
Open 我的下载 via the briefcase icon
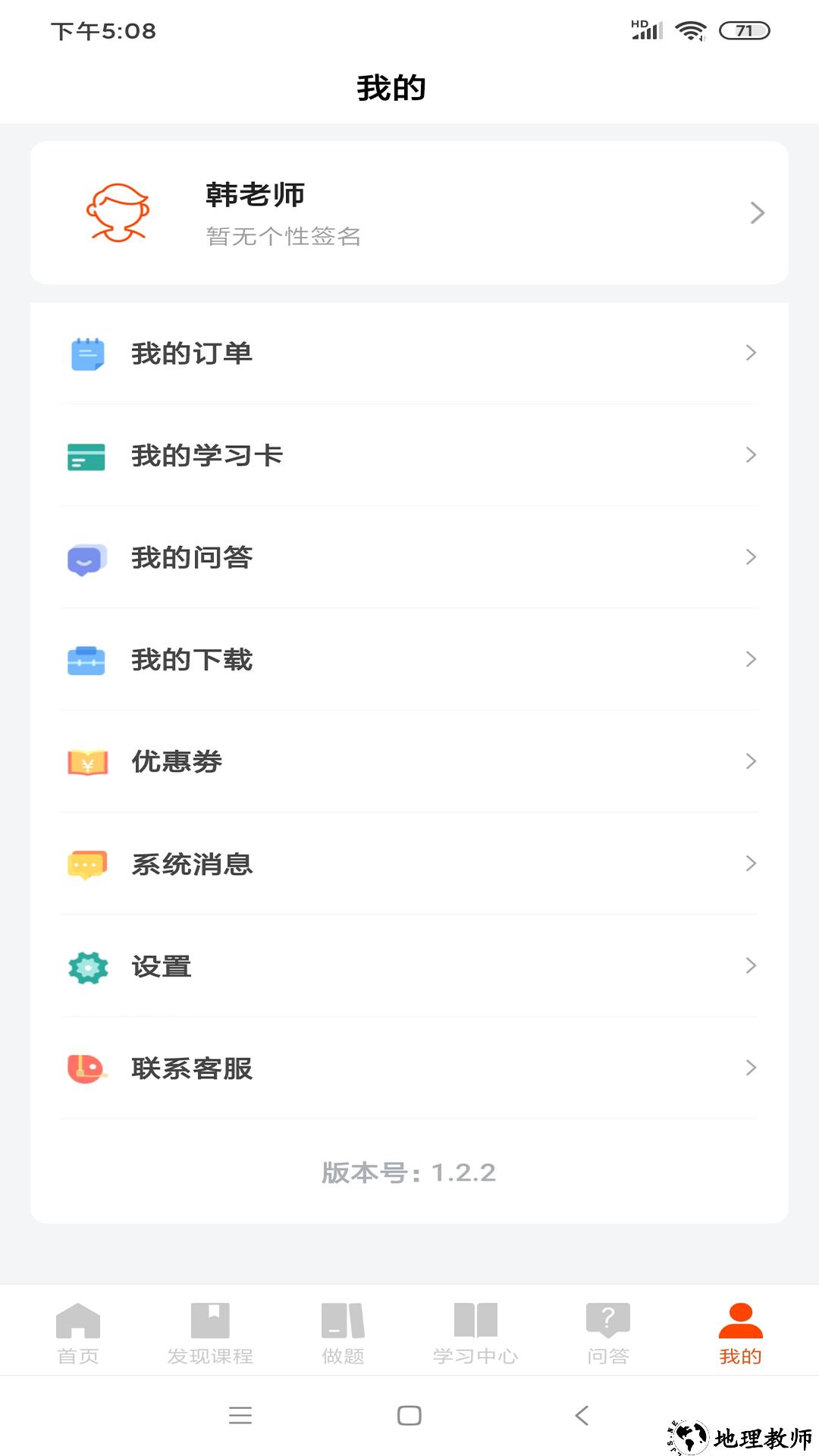[86, 661]
